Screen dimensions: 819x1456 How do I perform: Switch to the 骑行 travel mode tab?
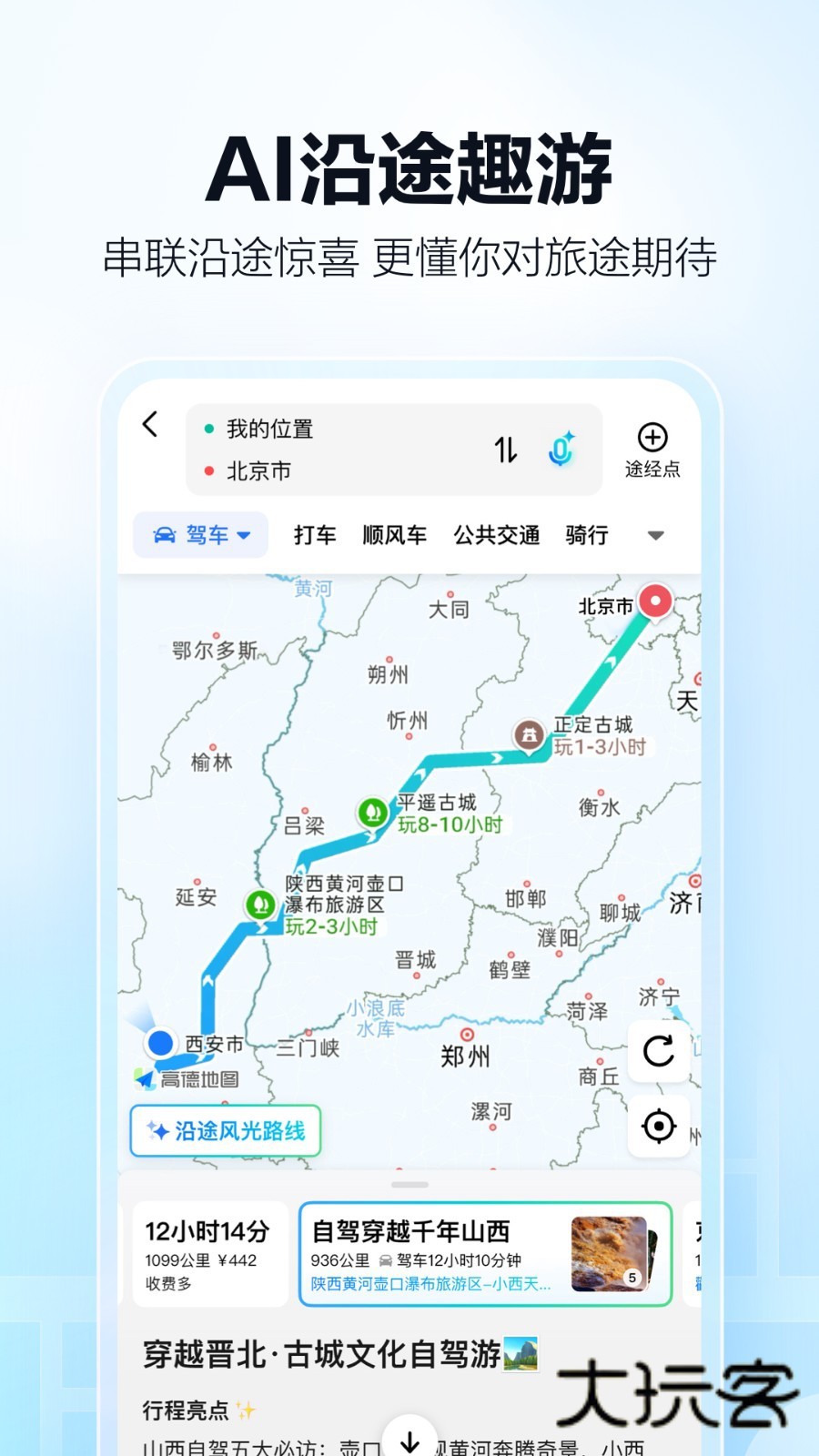click(x=586, y=536)
